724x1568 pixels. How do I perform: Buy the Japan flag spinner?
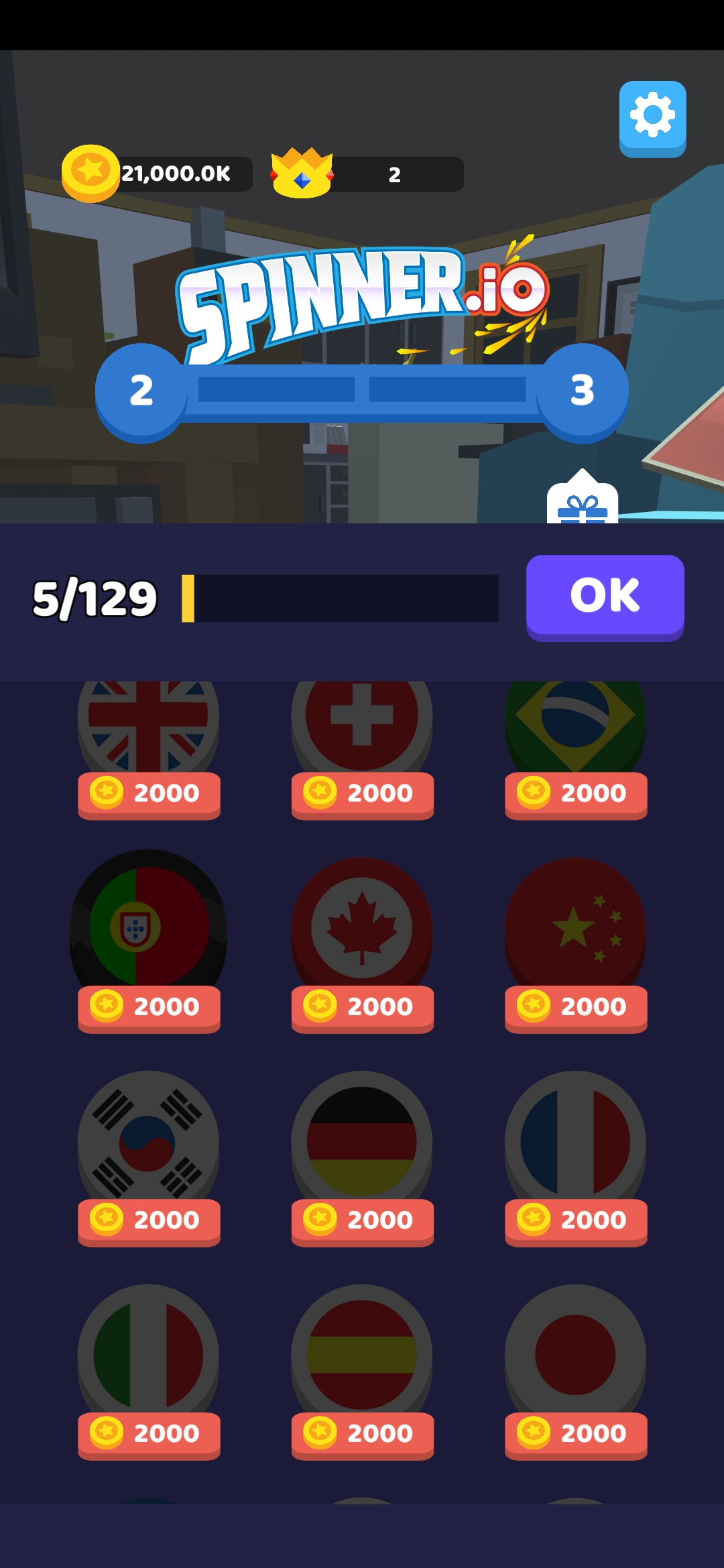(576, 1434)
